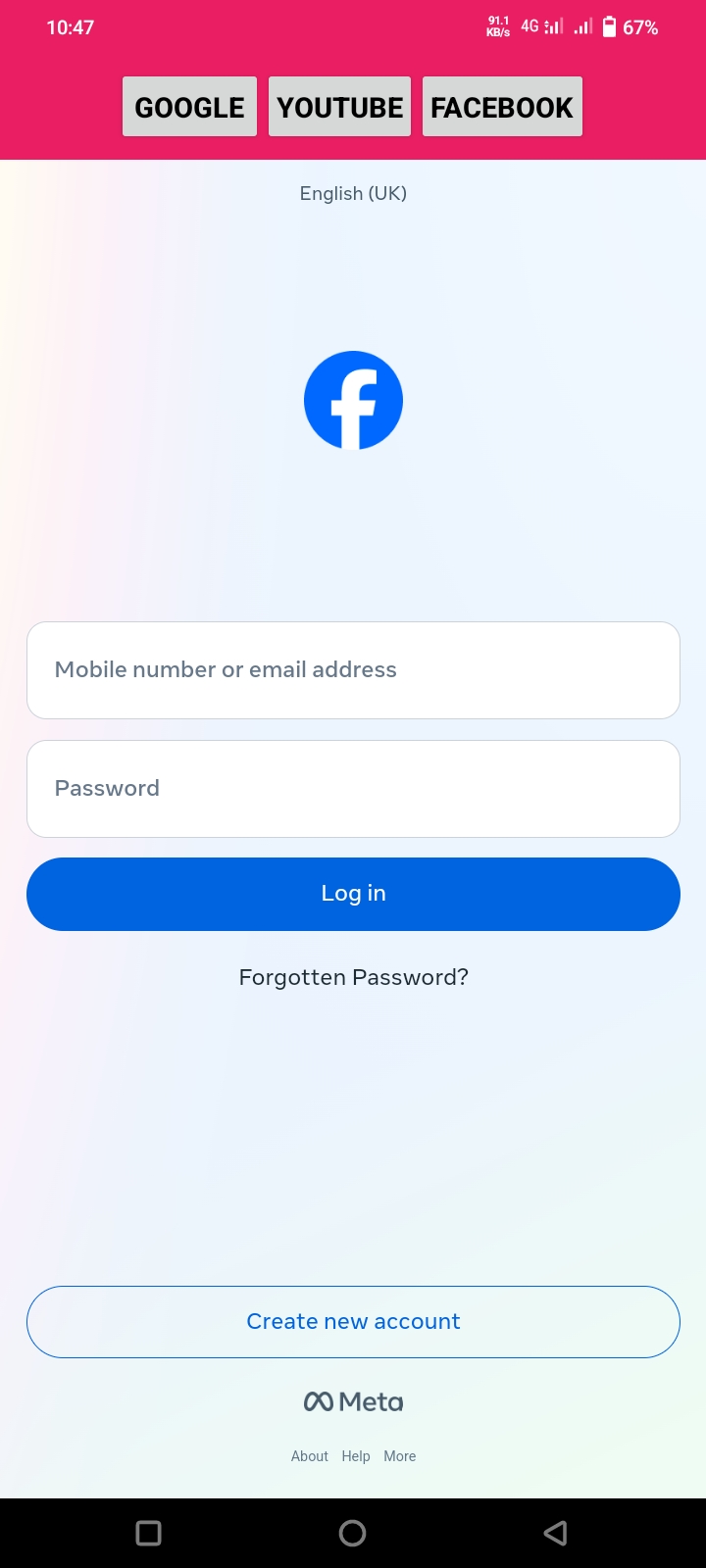Open the YOUTUBE button
The image size is (706, 1568).
coord(339,107)
